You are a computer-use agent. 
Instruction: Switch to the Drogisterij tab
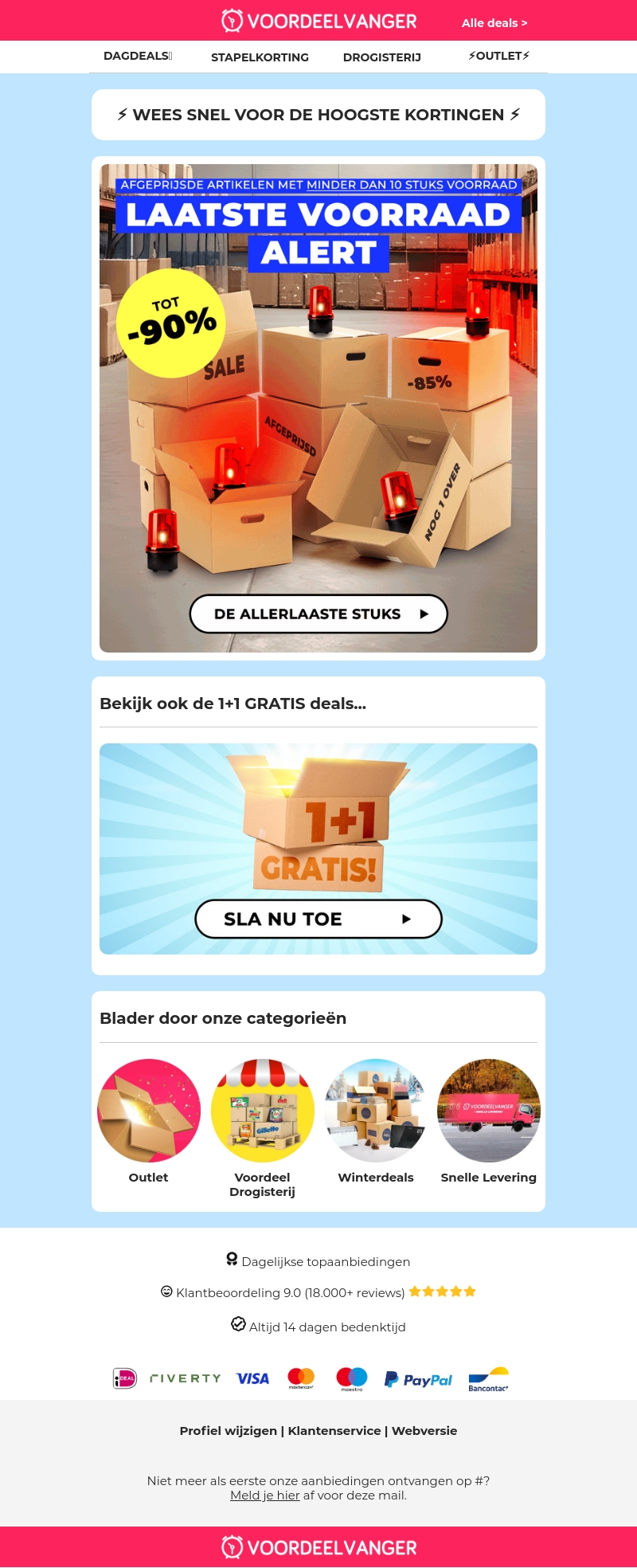(382, 57)
